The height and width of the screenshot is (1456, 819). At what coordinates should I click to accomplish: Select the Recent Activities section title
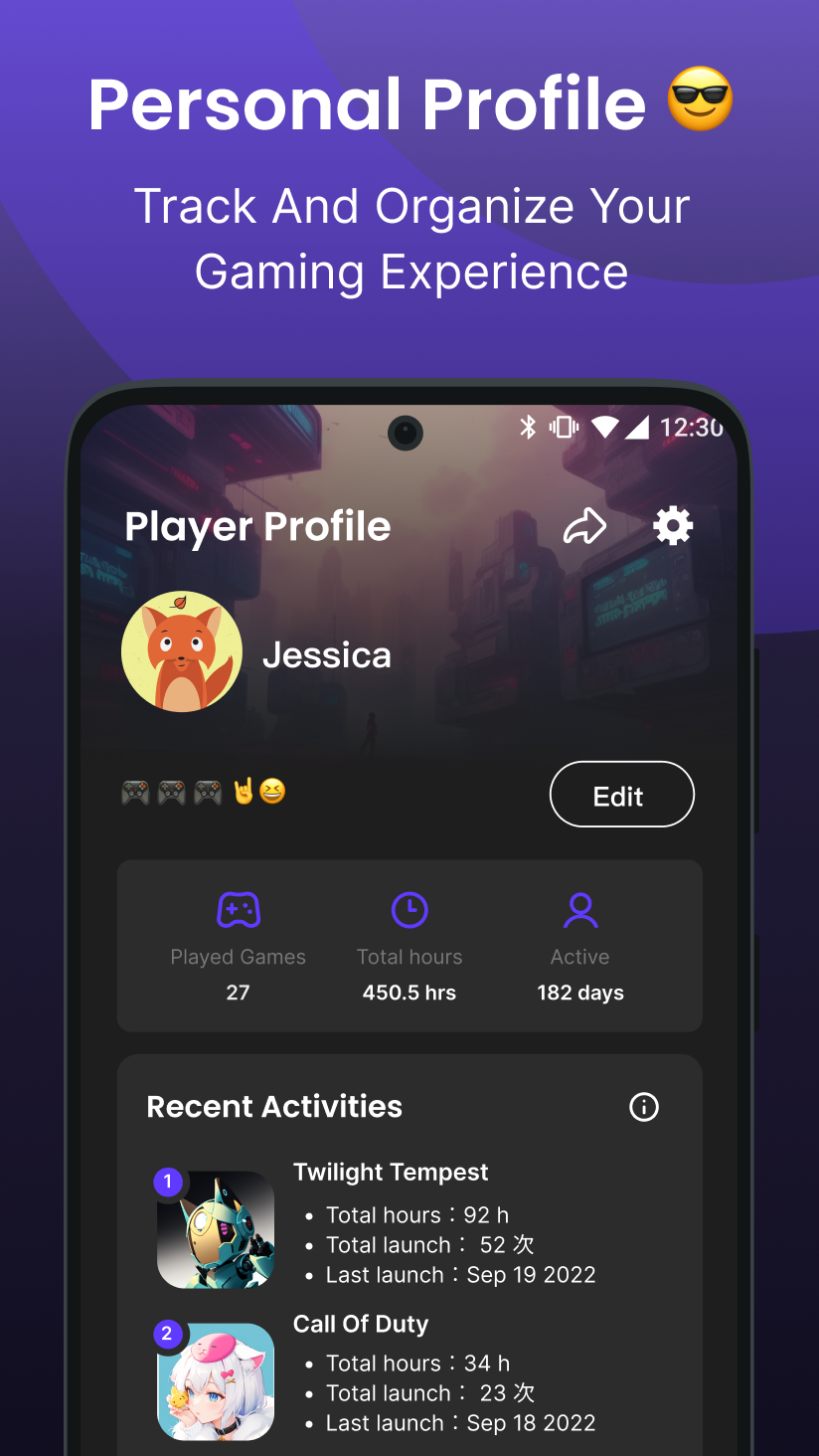tap(274, 1107)
